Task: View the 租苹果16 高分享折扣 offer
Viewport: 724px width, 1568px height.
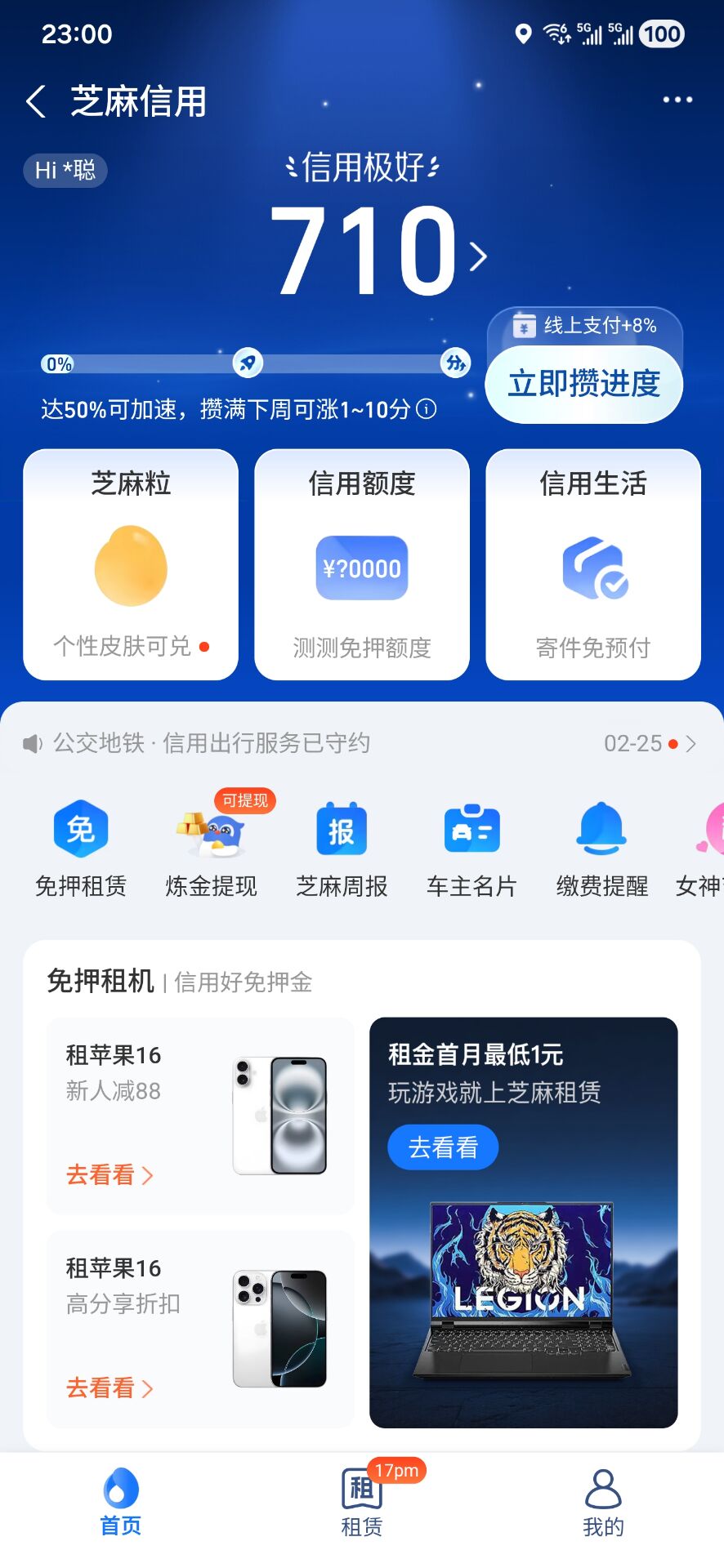Action: 200,1328
